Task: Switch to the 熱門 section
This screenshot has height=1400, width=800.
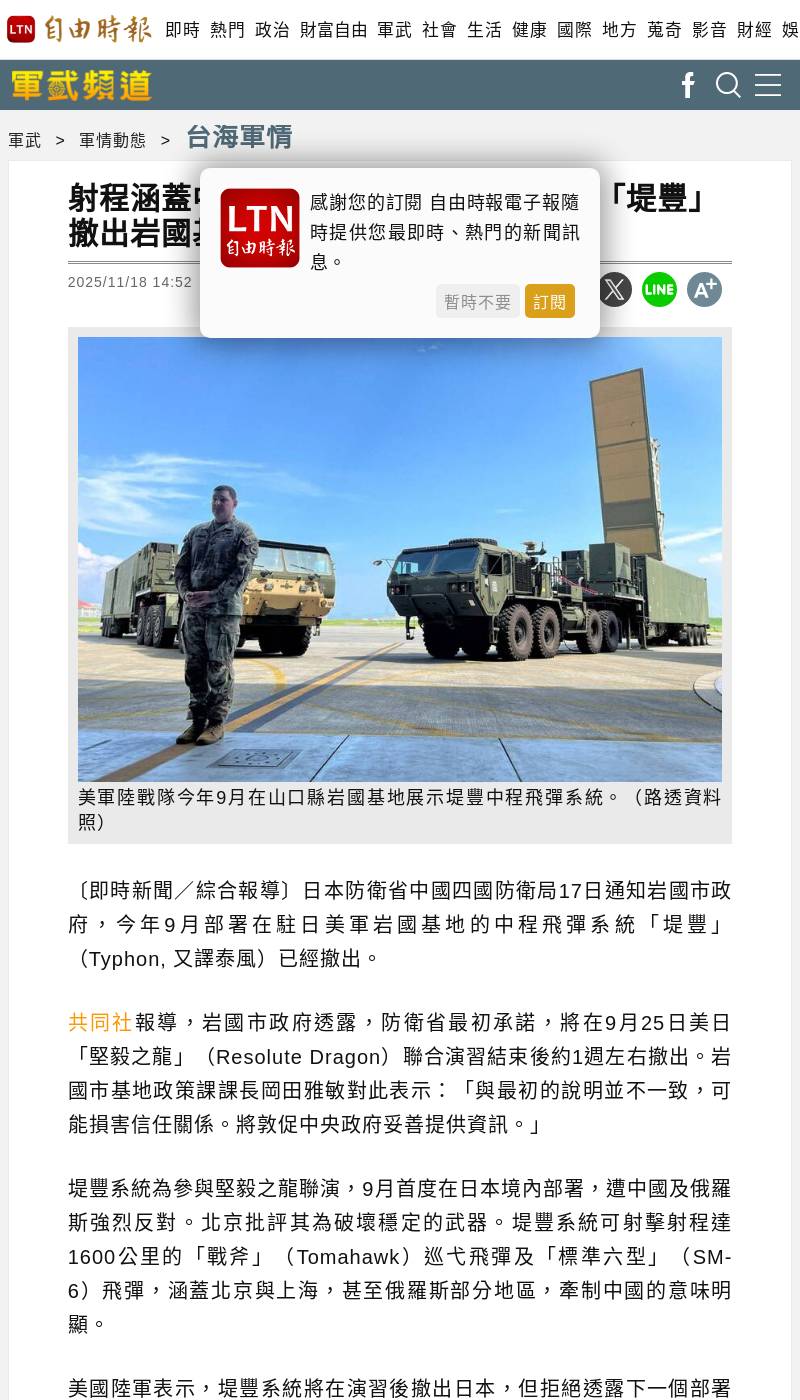Action: coord(227,30)
